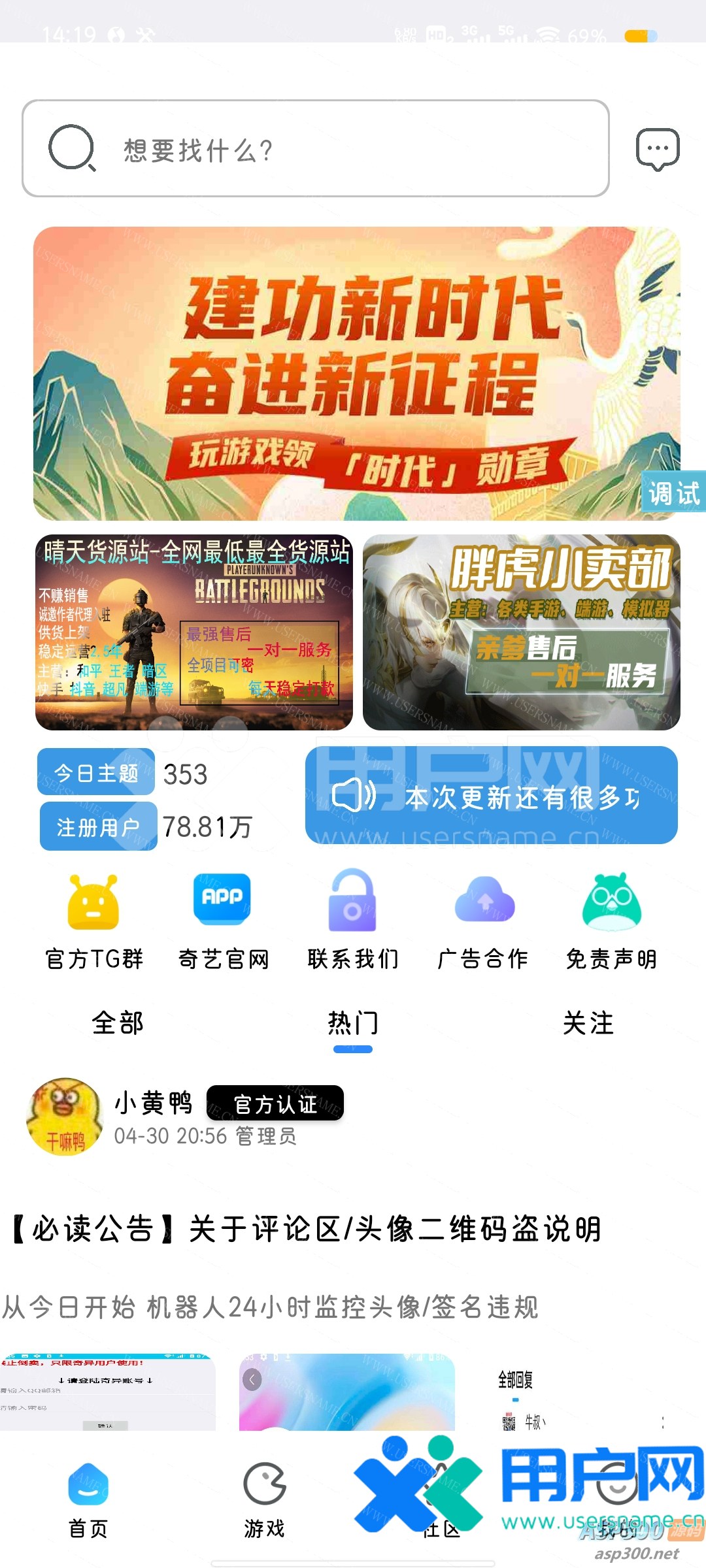706x1568 pixels.
Task: Switch to the 热门 tab
Action: coord(353,1023)
